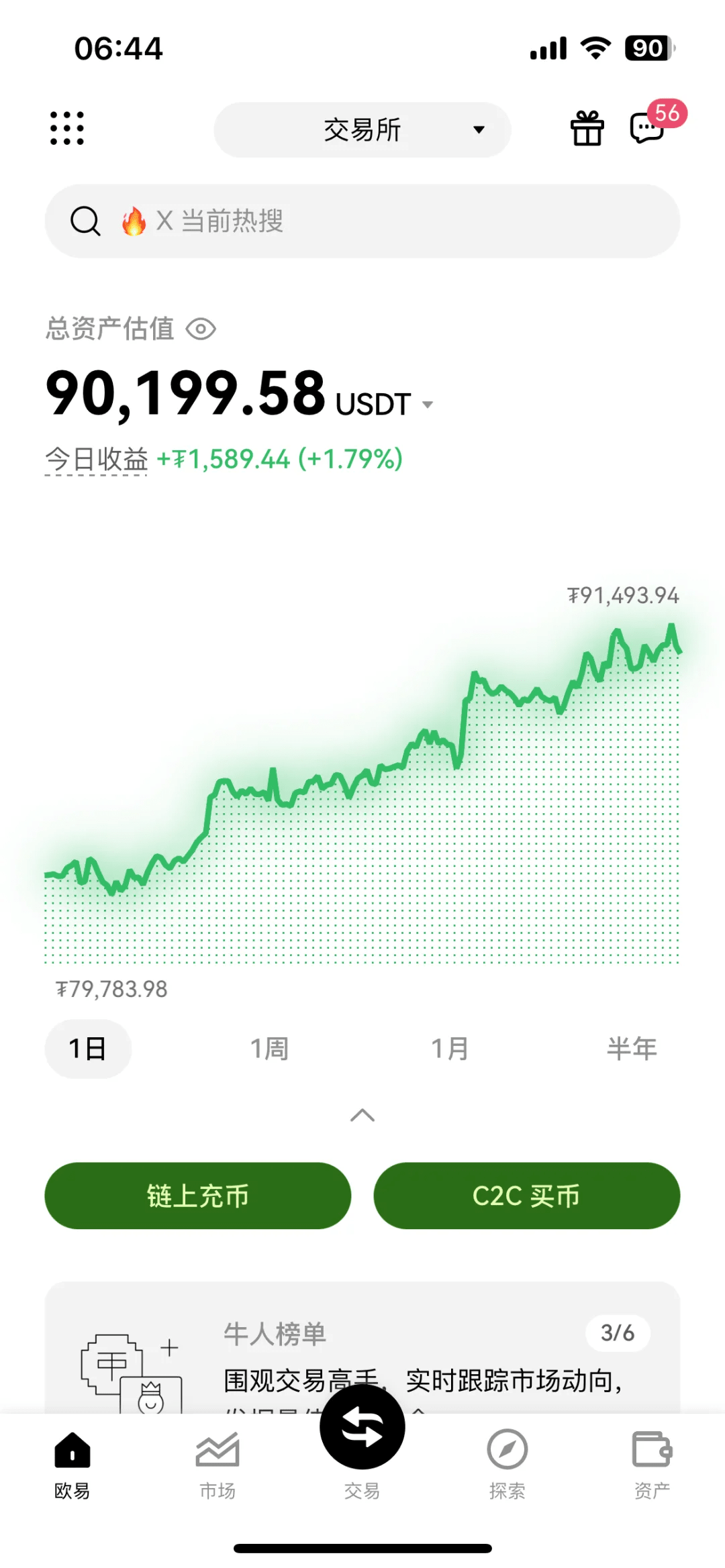The height and width of the screenshot is (1568, 725).
Task: Open the 资产 wallet tab
Action: 652,1466
